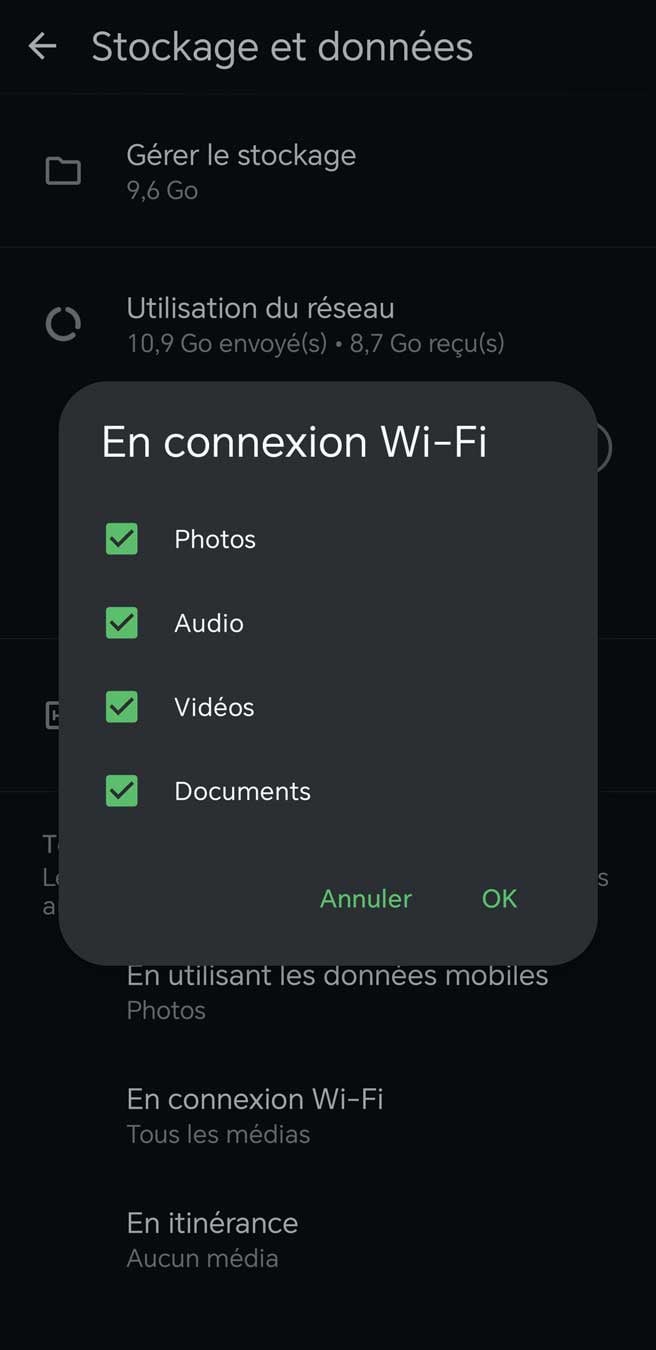Uncheck the Audio checkbox

tap(122, 623)
